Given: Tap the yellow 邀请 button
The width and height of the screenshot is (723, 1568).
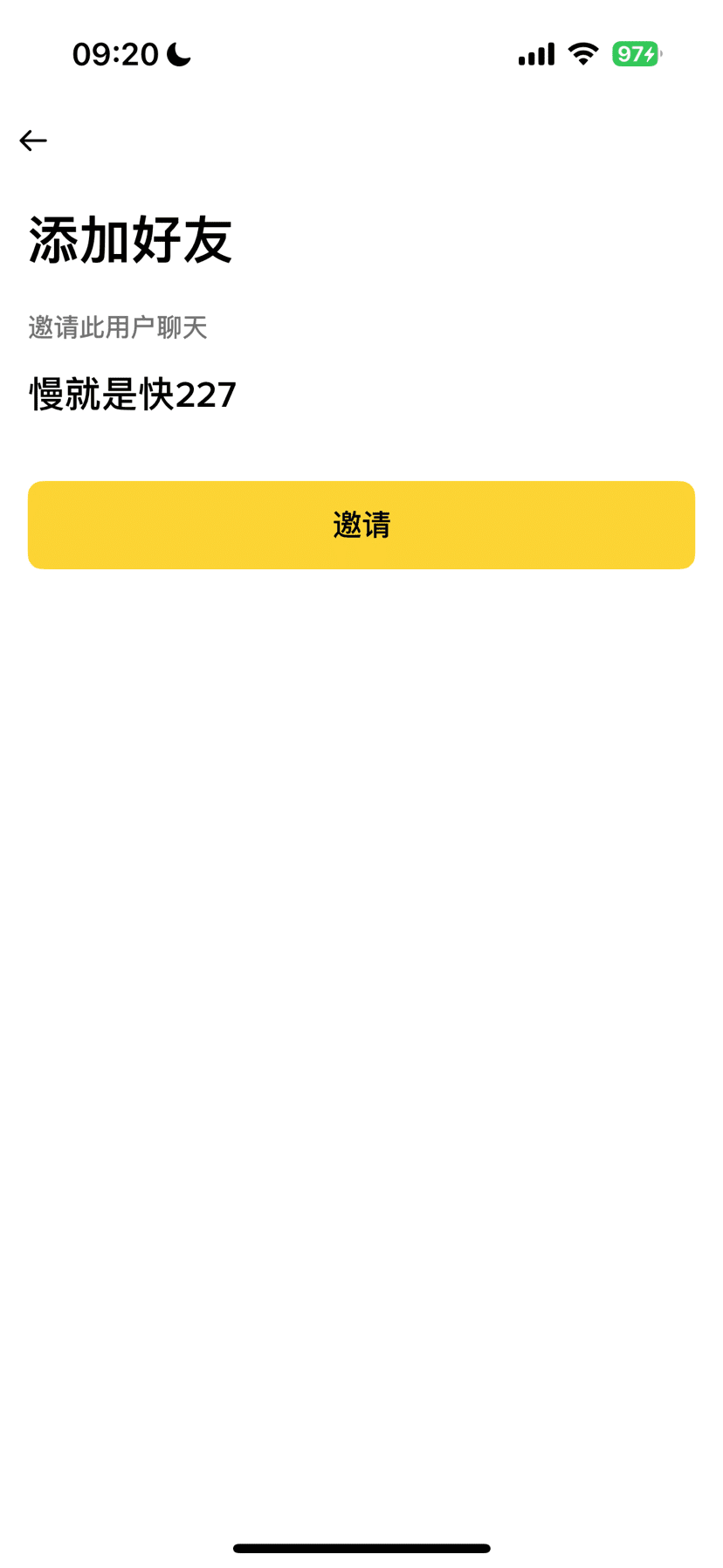Looking at the screenshot, I should [x=361, y=525].
